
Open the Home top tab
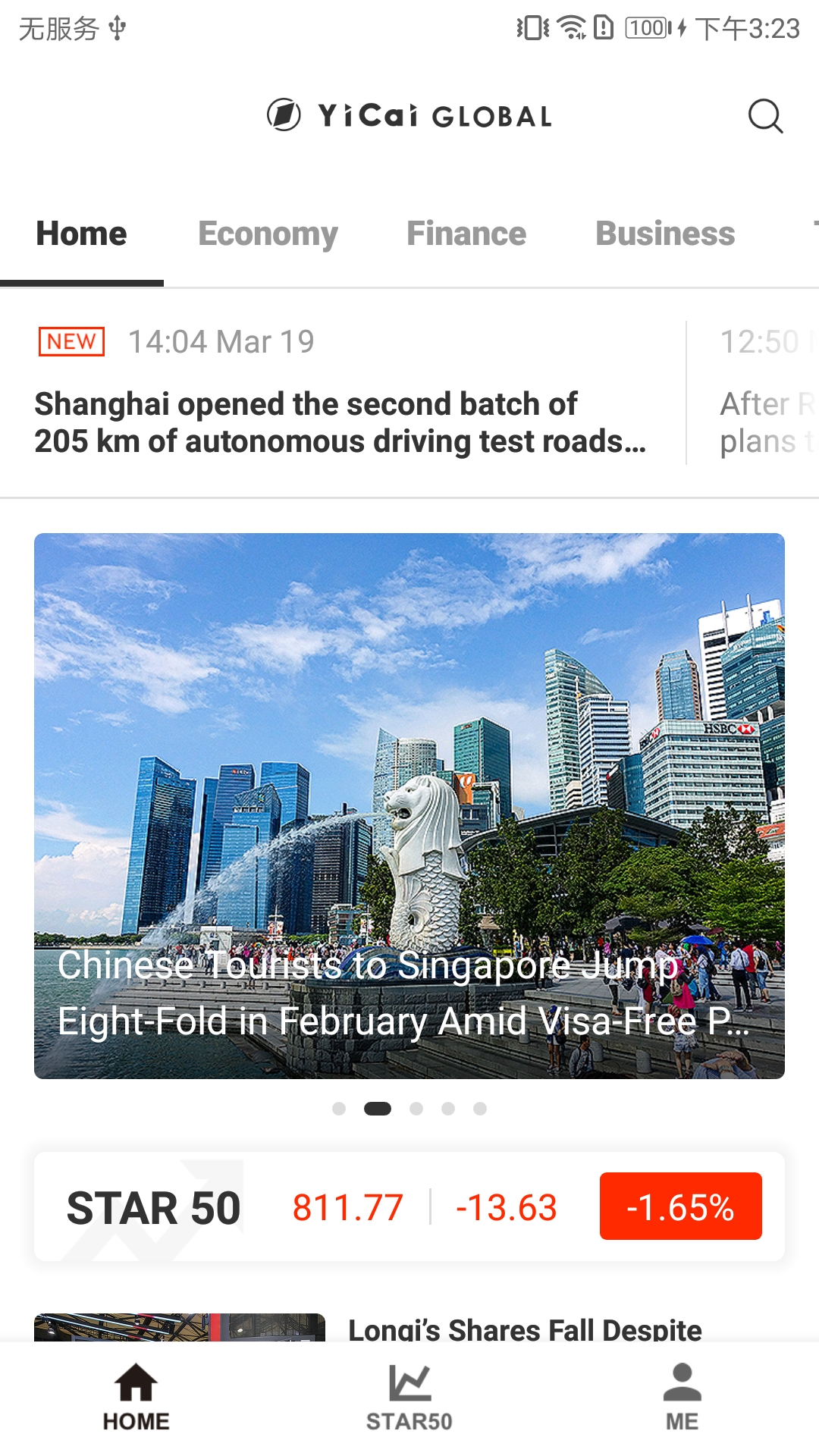[82, 234]
